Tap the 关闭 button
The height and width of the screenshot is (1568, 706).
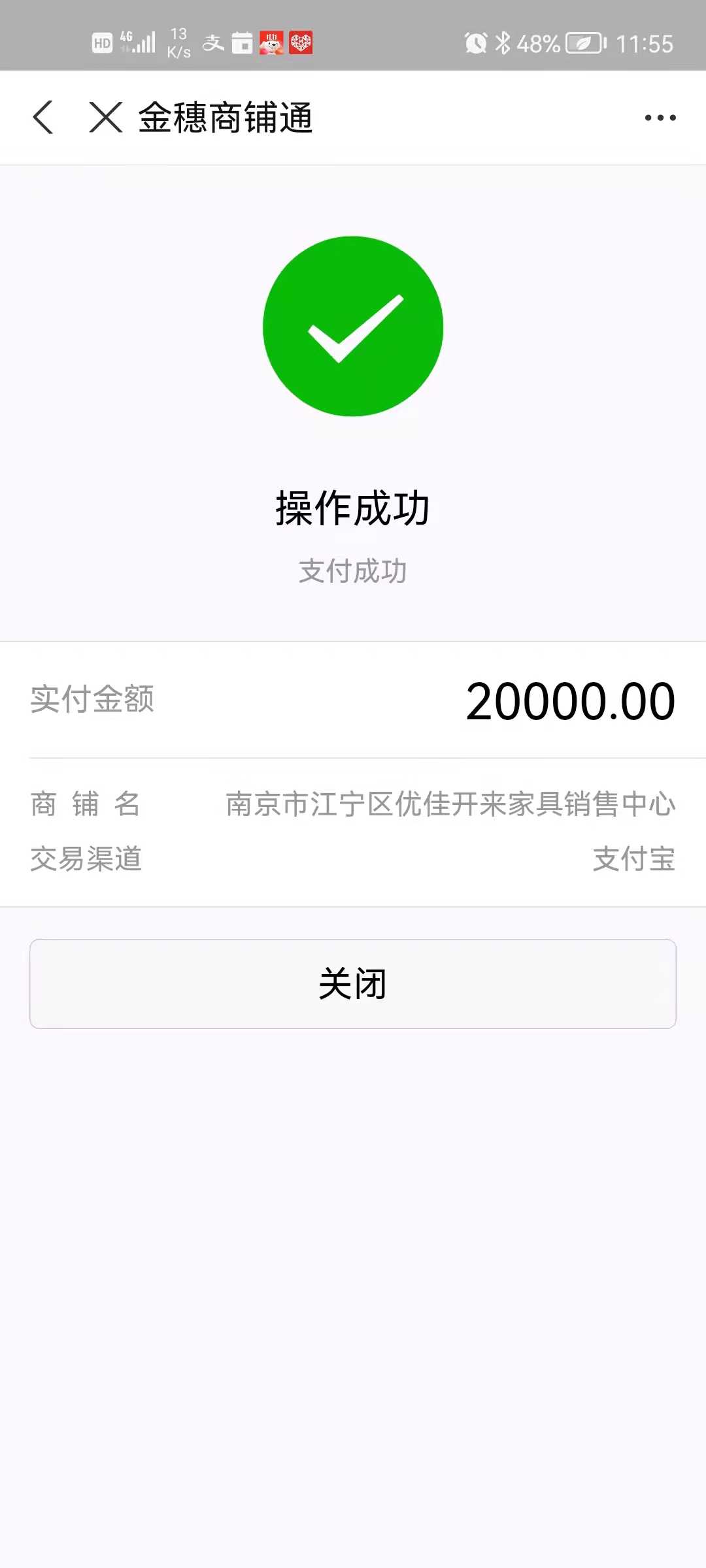[353, 983]
